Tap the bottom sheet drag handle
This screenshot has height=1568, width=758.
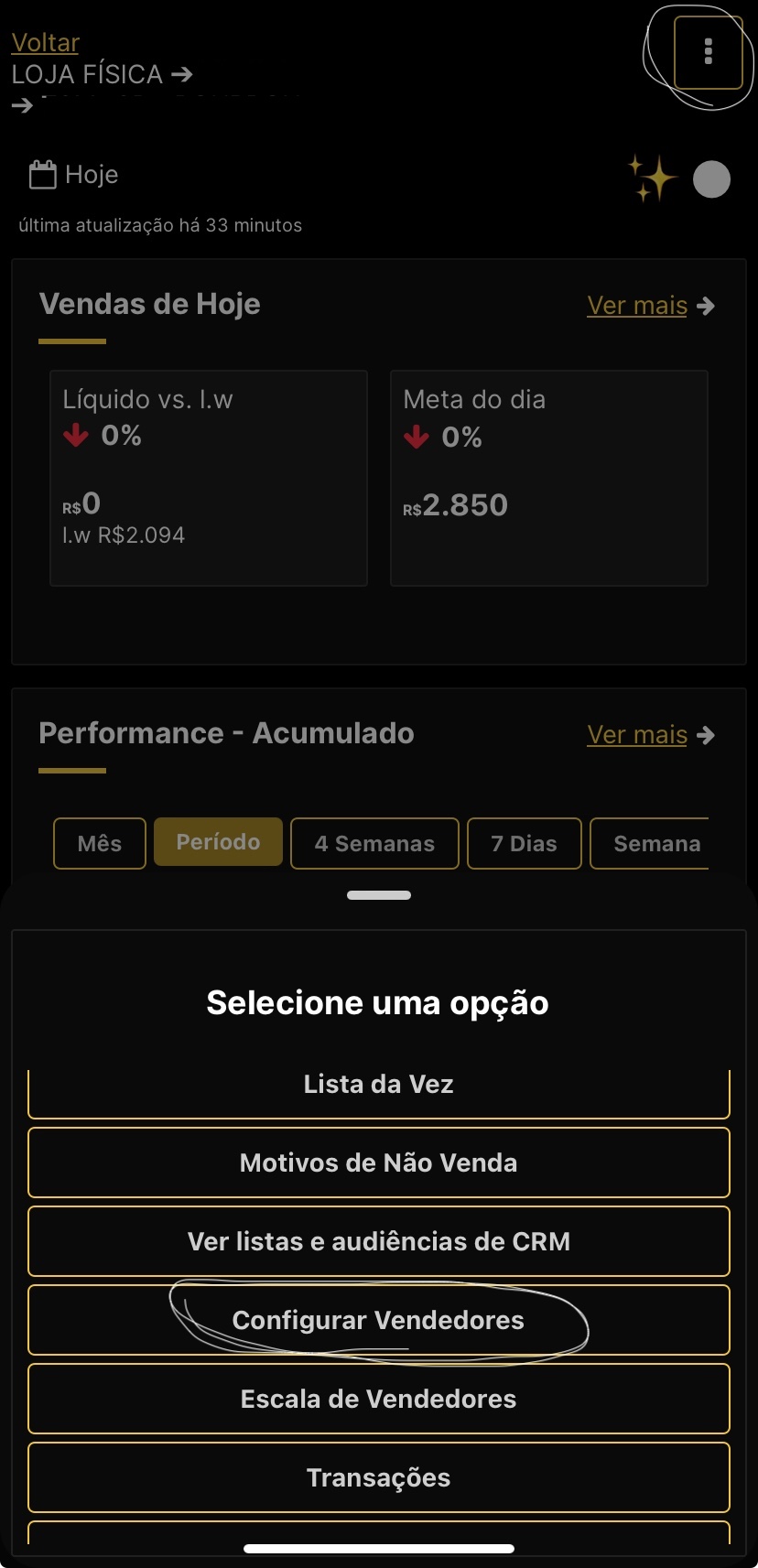[379, 895]
